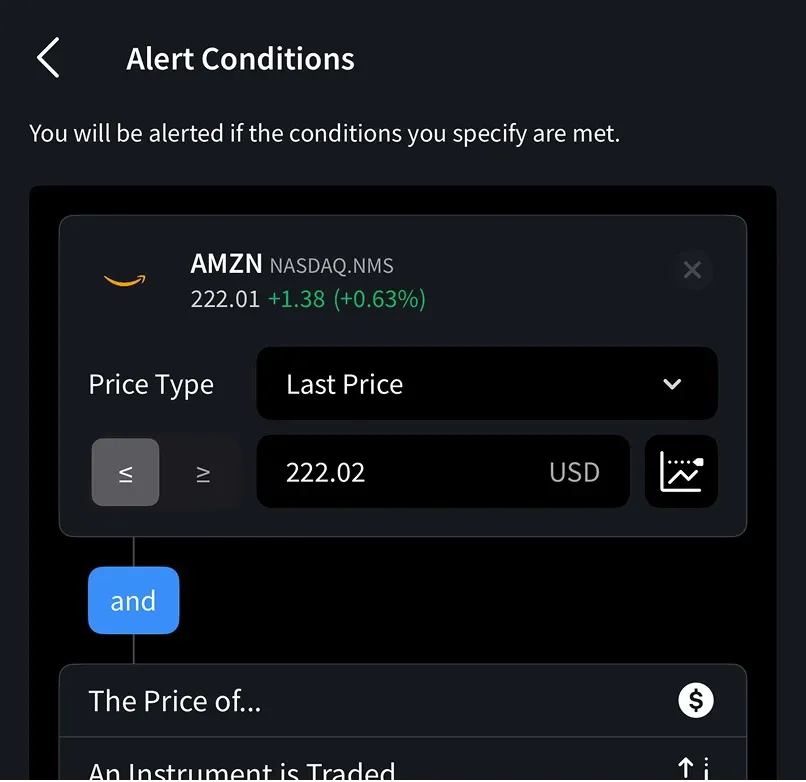Select the greater-than-or-equal operator

click(x=203, y=472)
